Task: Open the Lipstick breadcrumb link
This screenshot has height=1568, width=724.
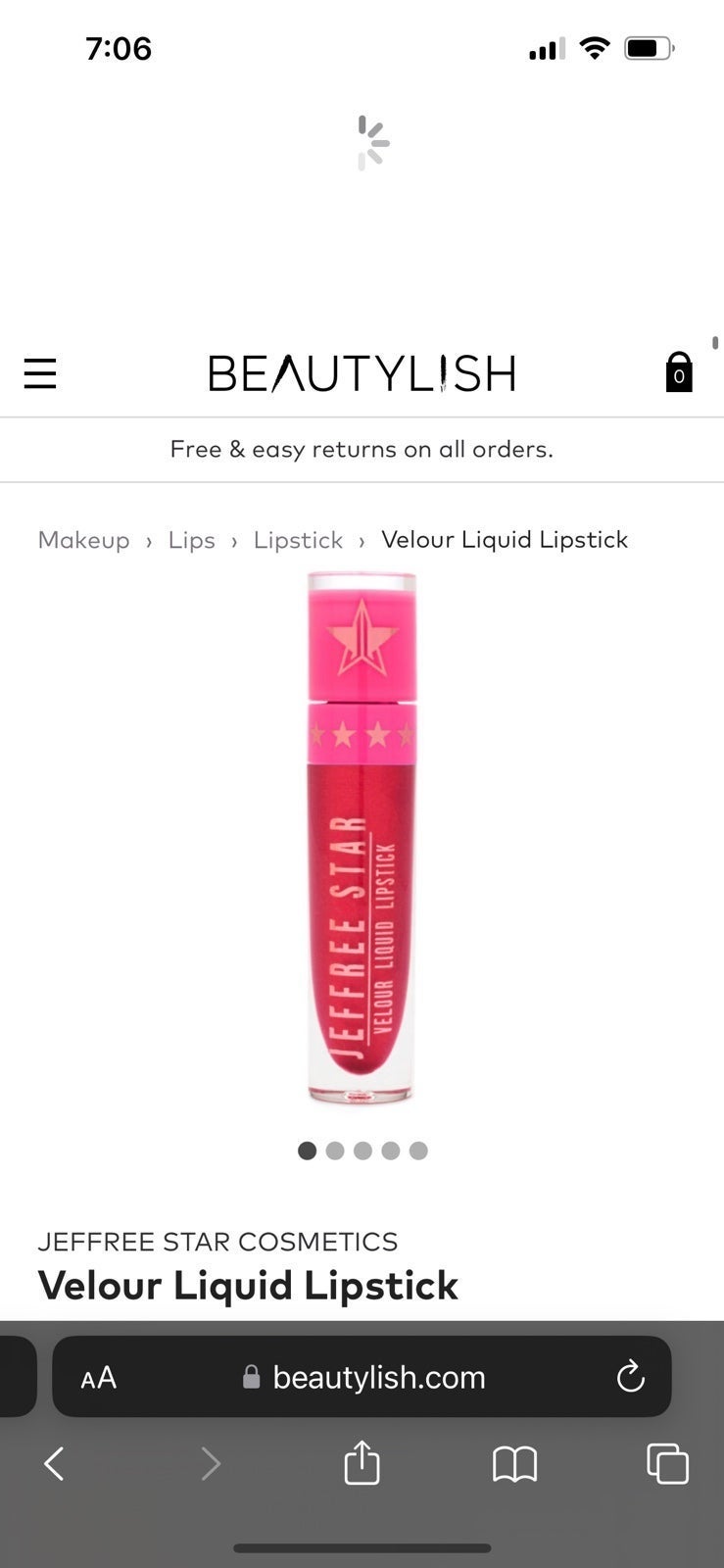Action: 298,540
